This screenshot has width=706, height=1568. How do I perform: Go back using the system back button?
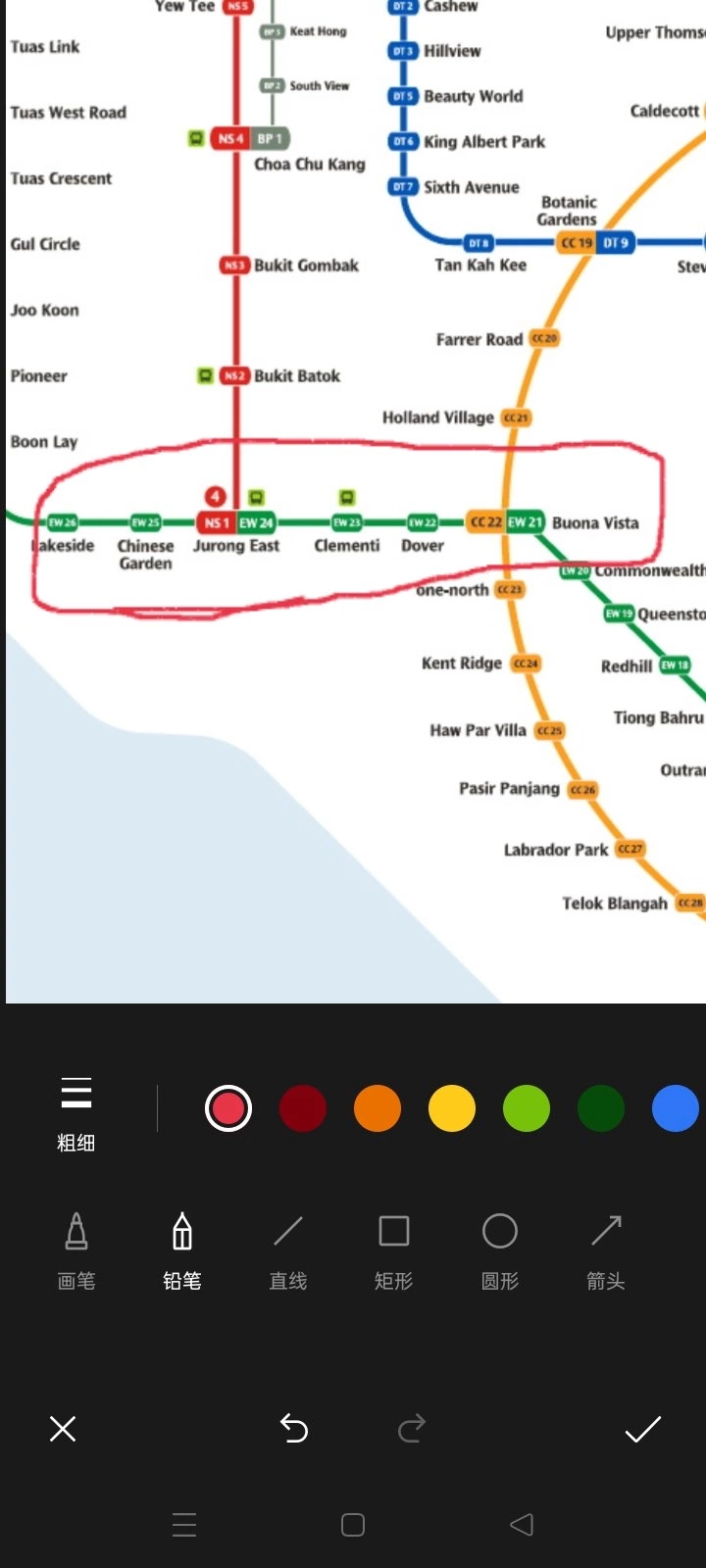(x=522, y=1524)
